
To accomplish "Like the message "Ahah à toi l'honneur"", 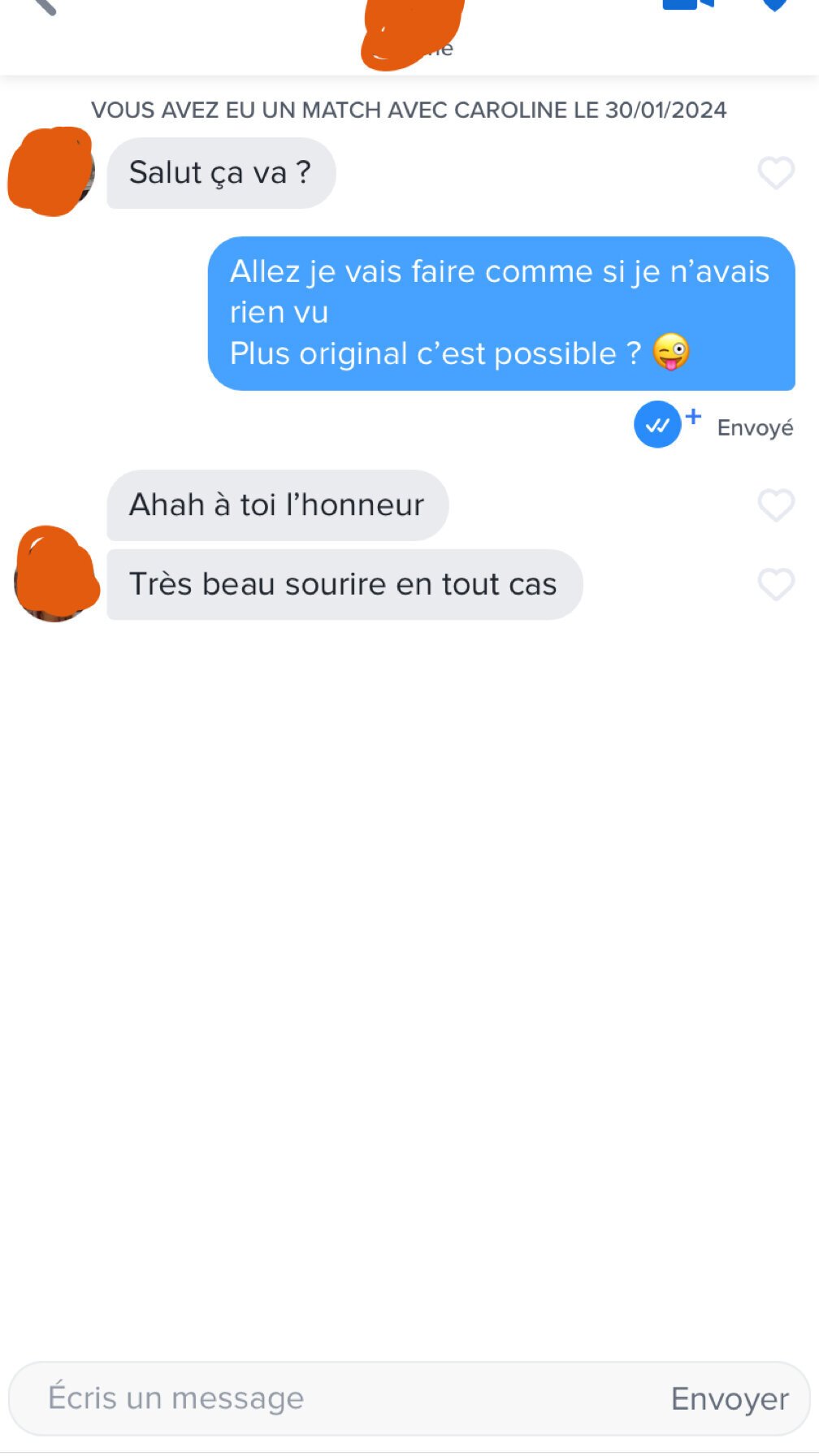I will (x=776, y=505).
